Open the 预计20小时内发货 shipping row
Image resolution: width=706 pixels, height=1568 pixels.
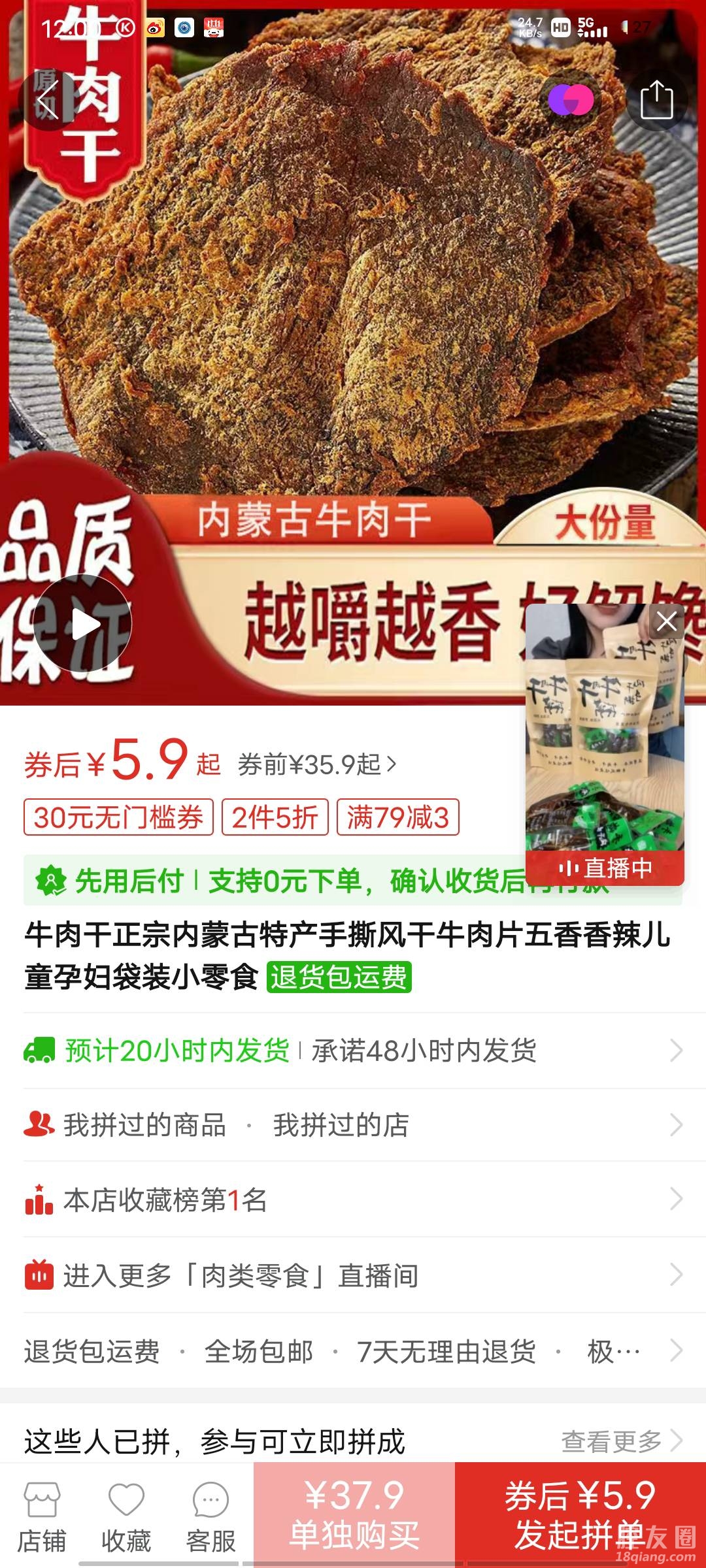353,1051
